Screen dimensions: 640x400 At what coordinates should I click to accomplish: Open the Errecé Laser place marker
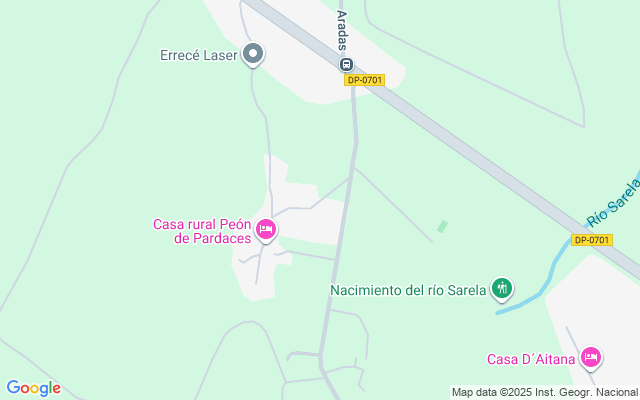[254, 54]
